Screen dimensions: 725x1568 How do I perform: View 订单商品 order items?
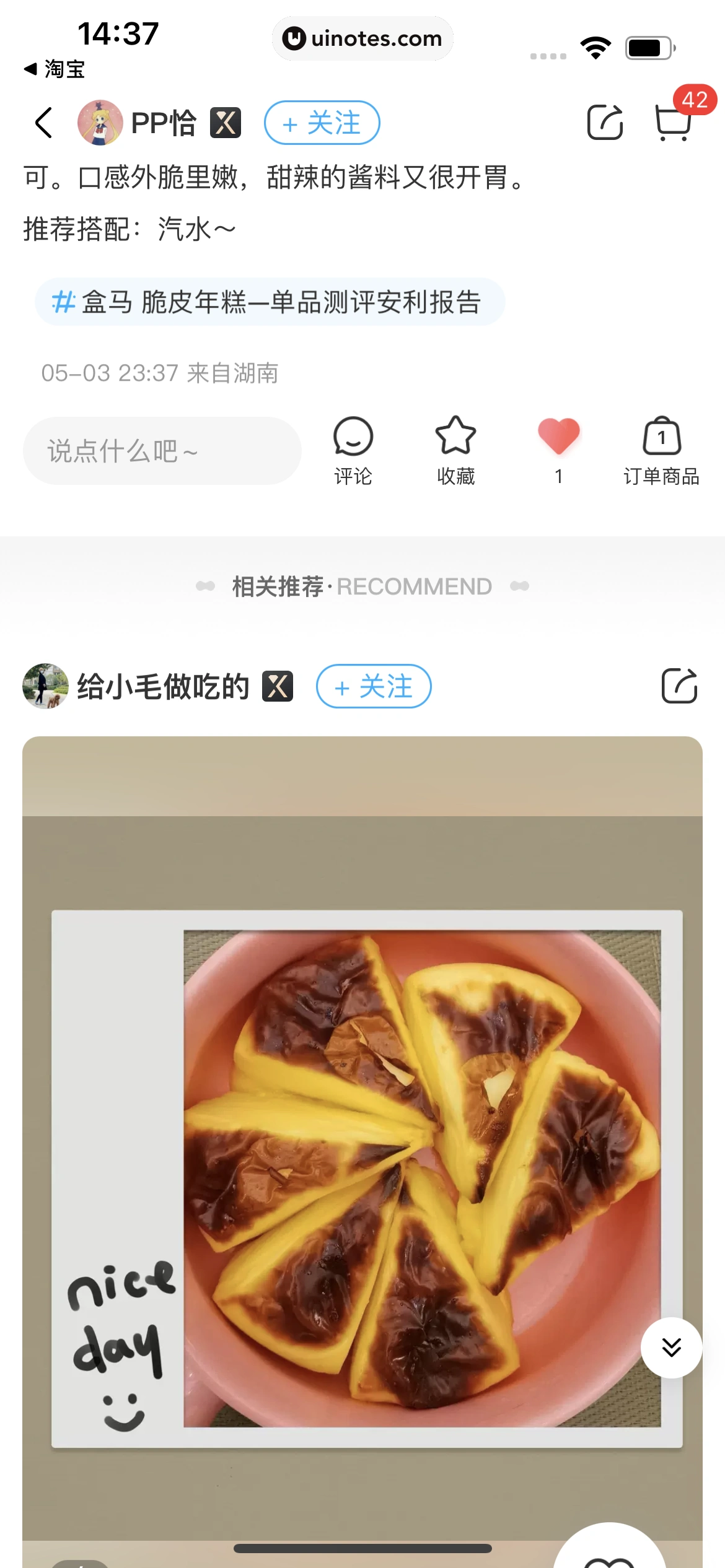point(661,450)
